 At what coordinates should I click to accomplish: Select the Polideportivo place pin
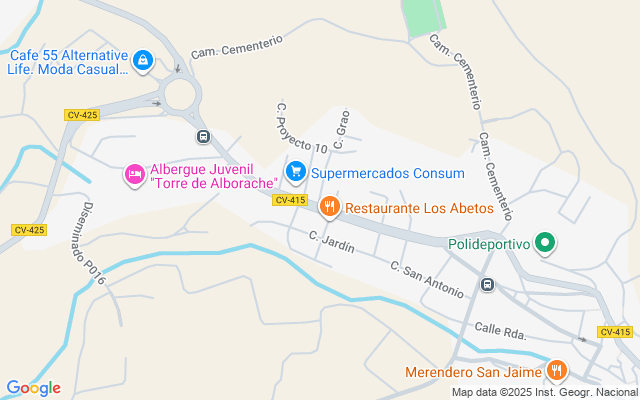coord(545,243)
